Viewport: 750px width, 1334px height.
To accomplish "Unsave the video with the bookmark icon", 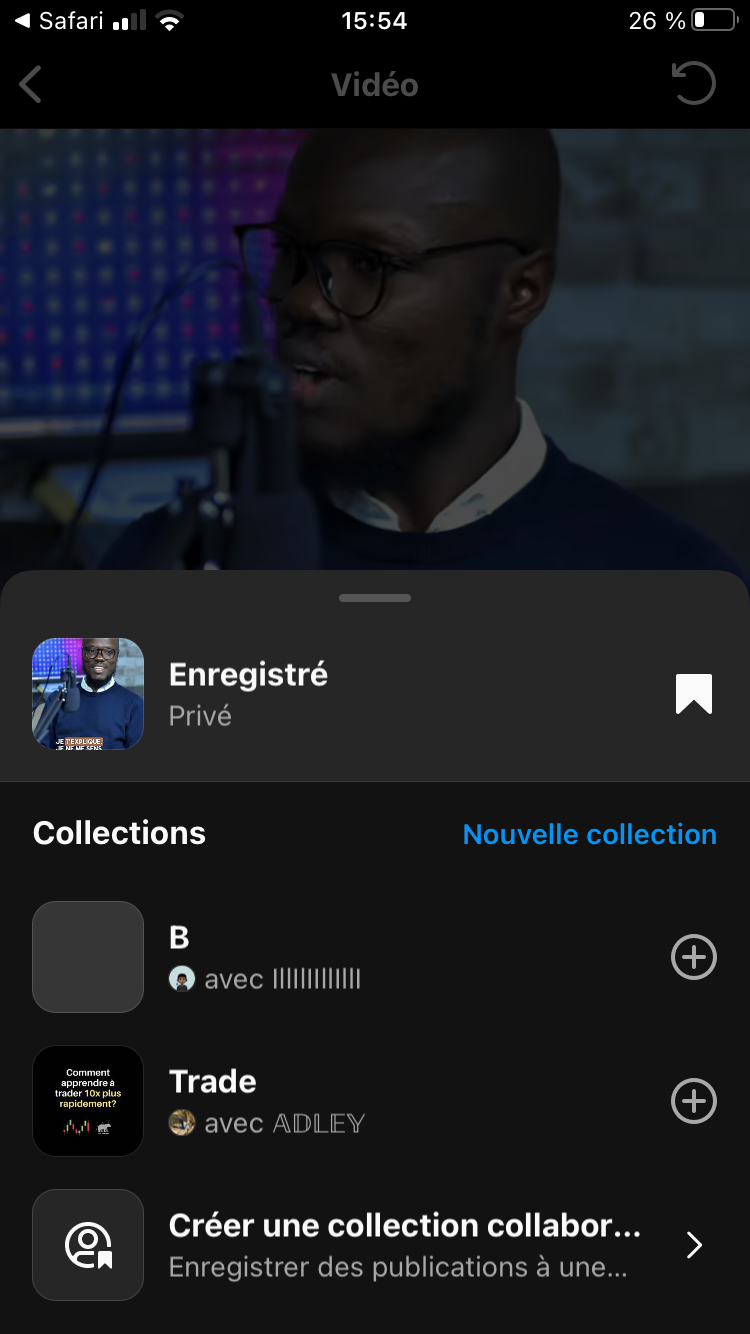I will coord(693,694).
